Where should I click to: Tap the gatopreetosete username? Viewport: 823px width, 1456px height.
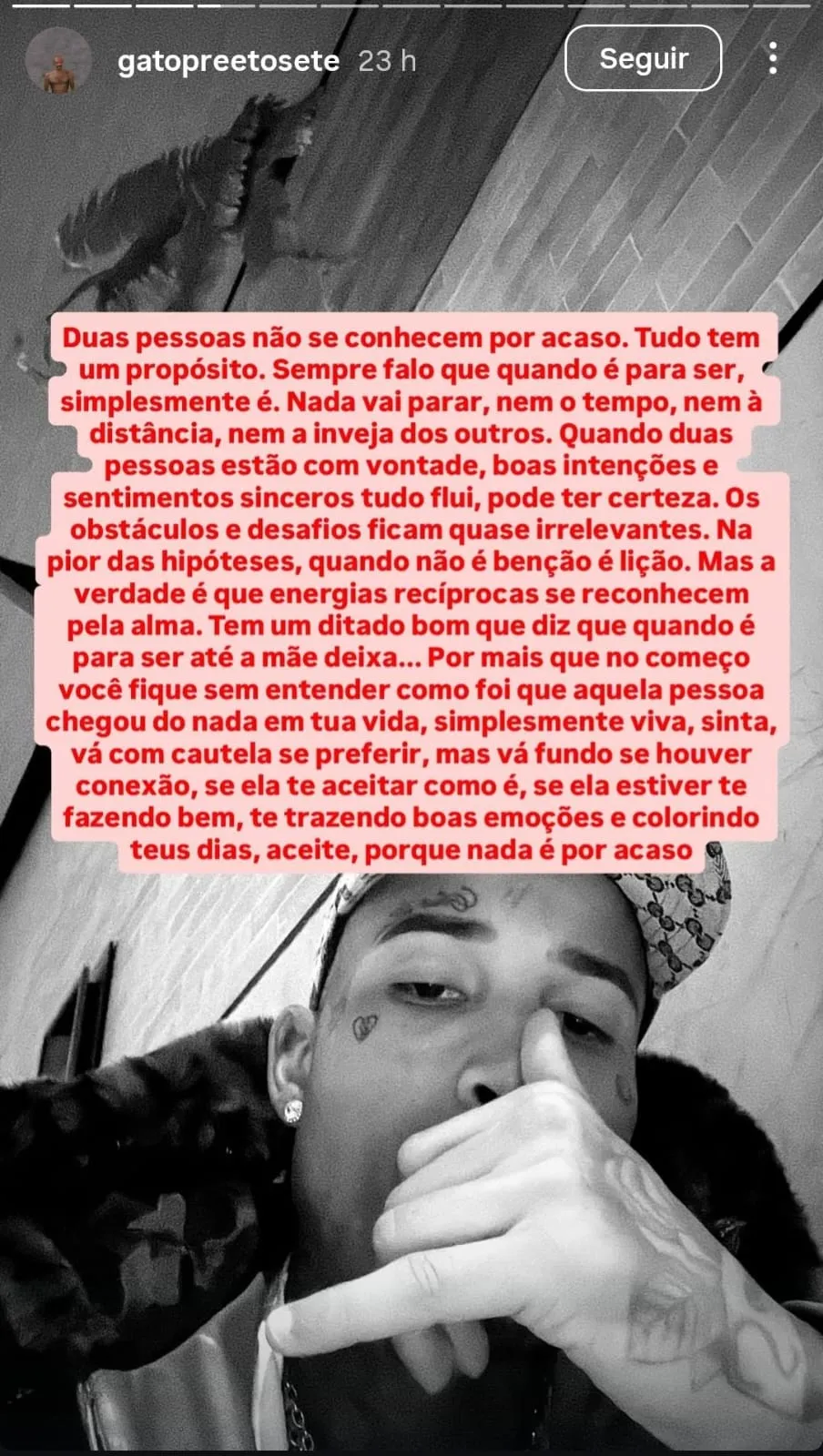click(229, 62)
